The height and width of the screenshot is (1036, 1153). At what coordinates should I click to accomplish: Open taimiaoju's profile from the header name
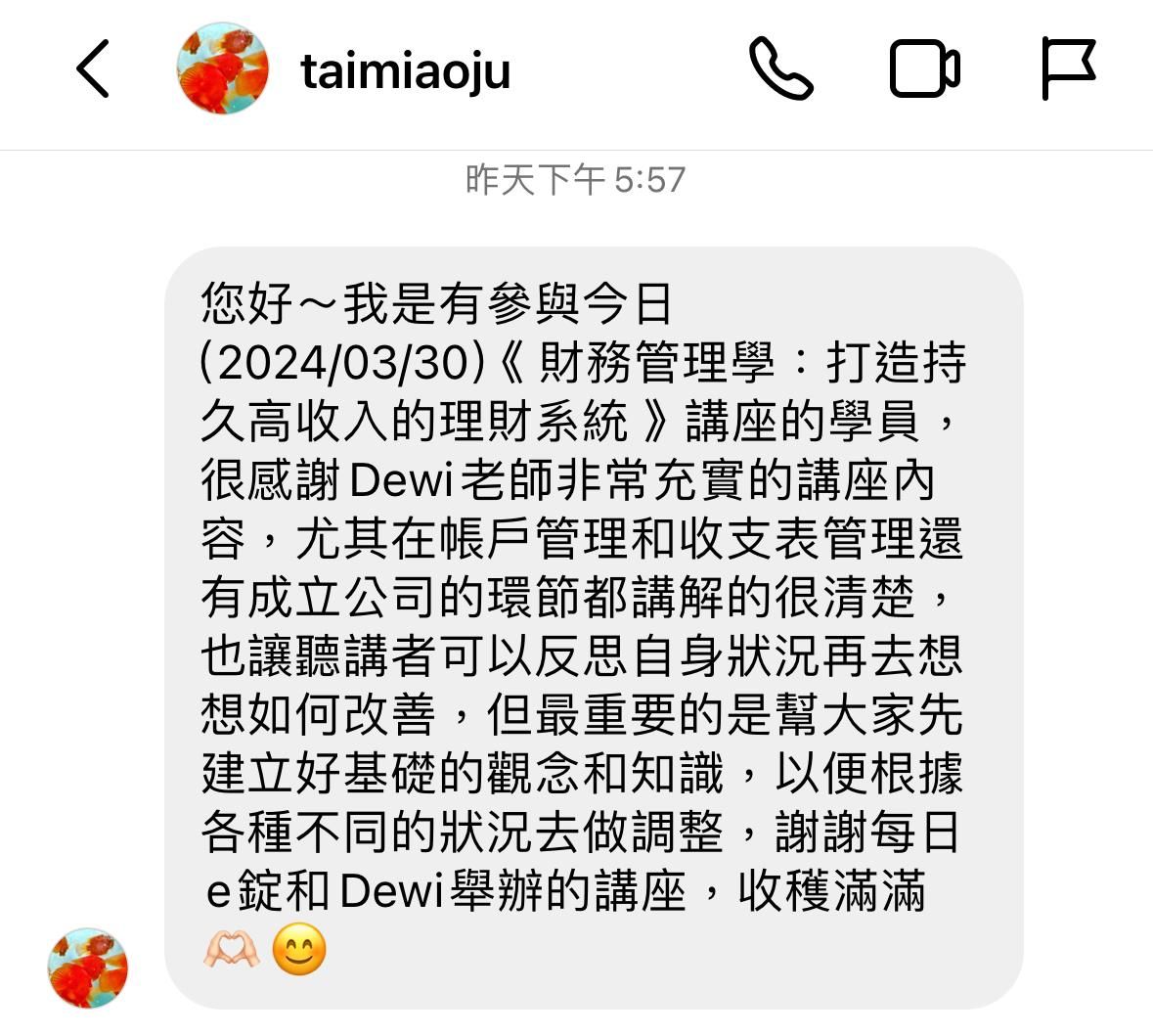[x=406, y=71]
